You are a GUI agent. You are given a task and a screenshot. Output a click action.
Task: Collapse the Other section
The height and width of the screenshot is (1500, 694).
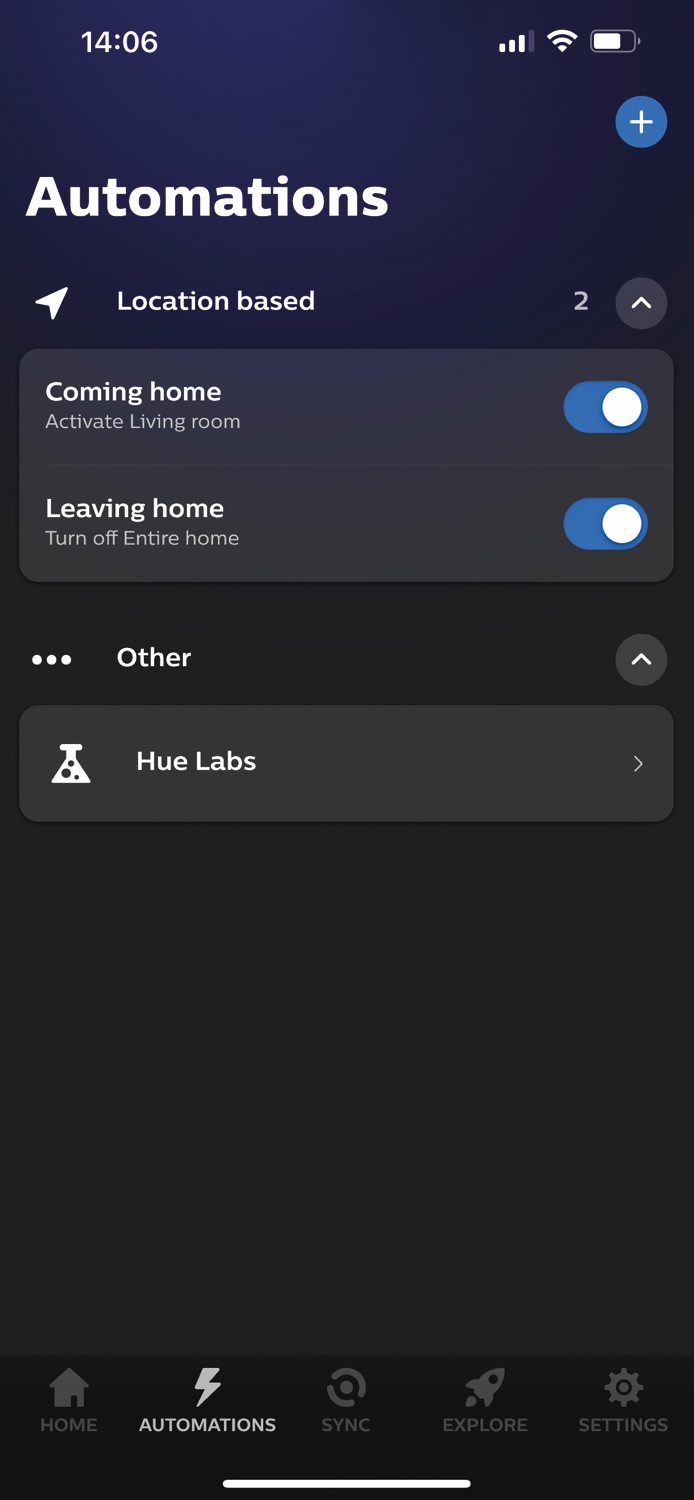(641, 659)
